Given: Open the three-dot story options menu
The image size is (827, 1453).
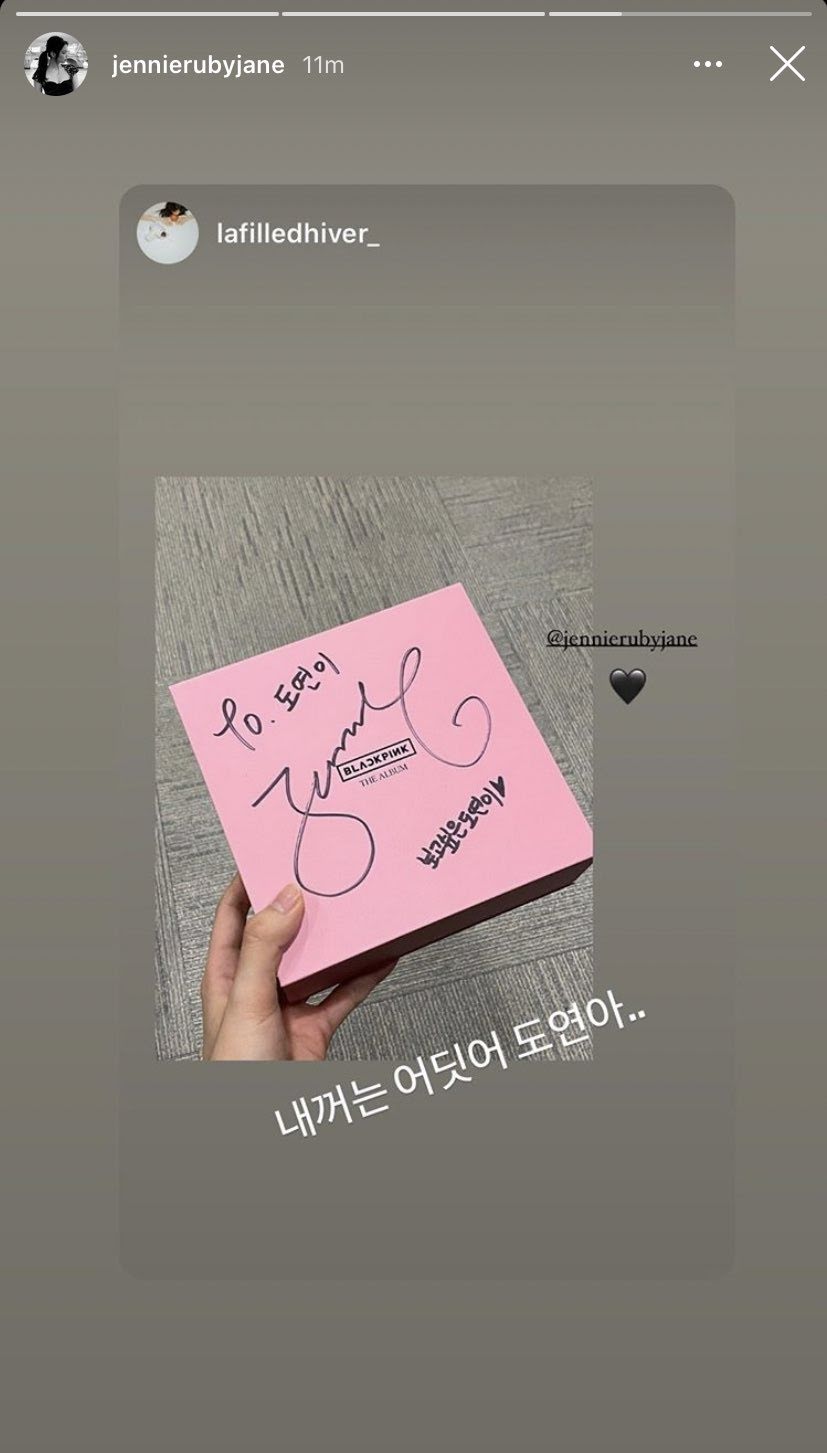Looking at the screenshot, I should pos(708,64).
